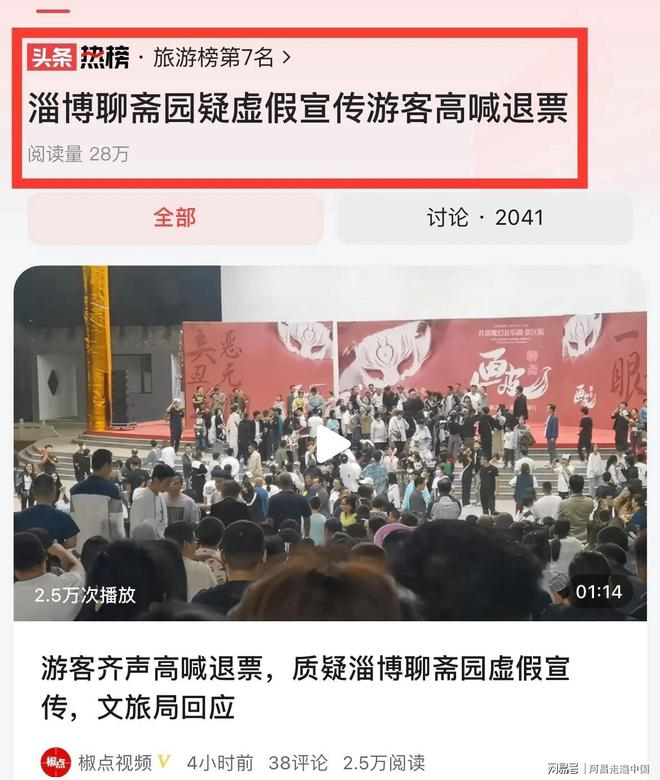Switch to the 讨论 · 2041 tab
The width and height of the screenshot is (660, 780).
click(x=485, y=218)
